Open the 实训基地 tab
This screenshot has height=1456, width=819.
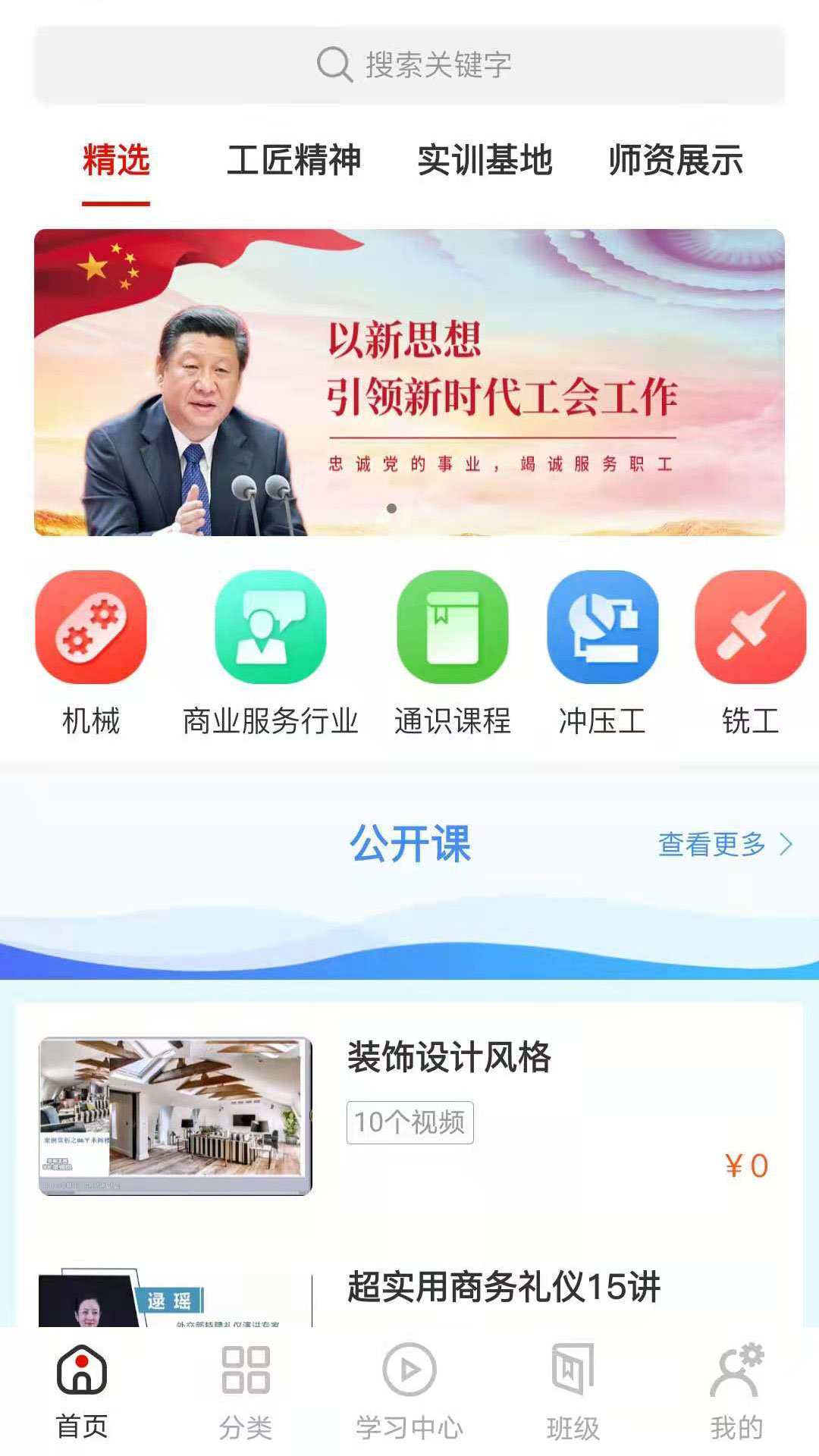coord(486,159)
